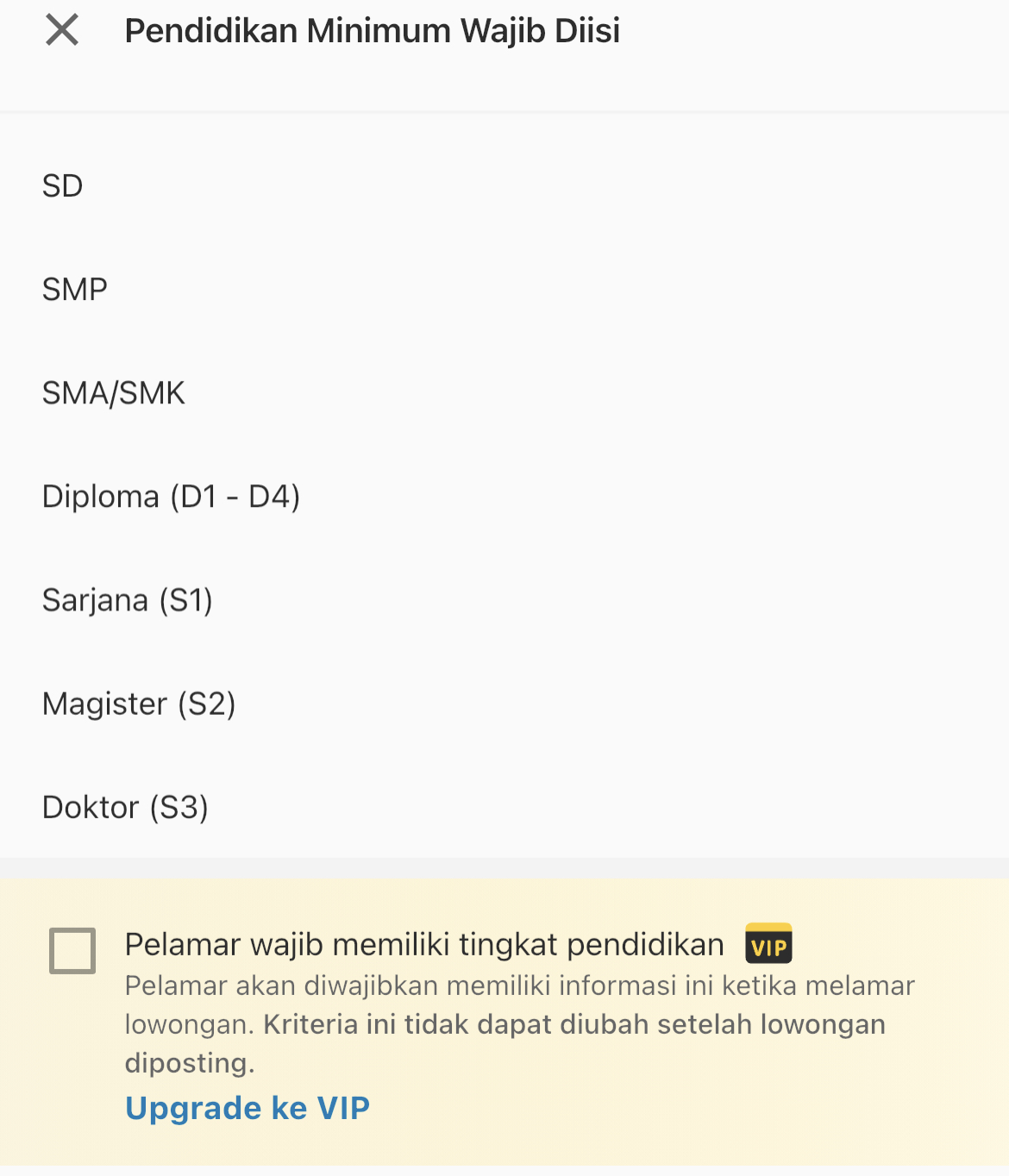Open the Upgrade ke VIP link

click(248, 1108)
